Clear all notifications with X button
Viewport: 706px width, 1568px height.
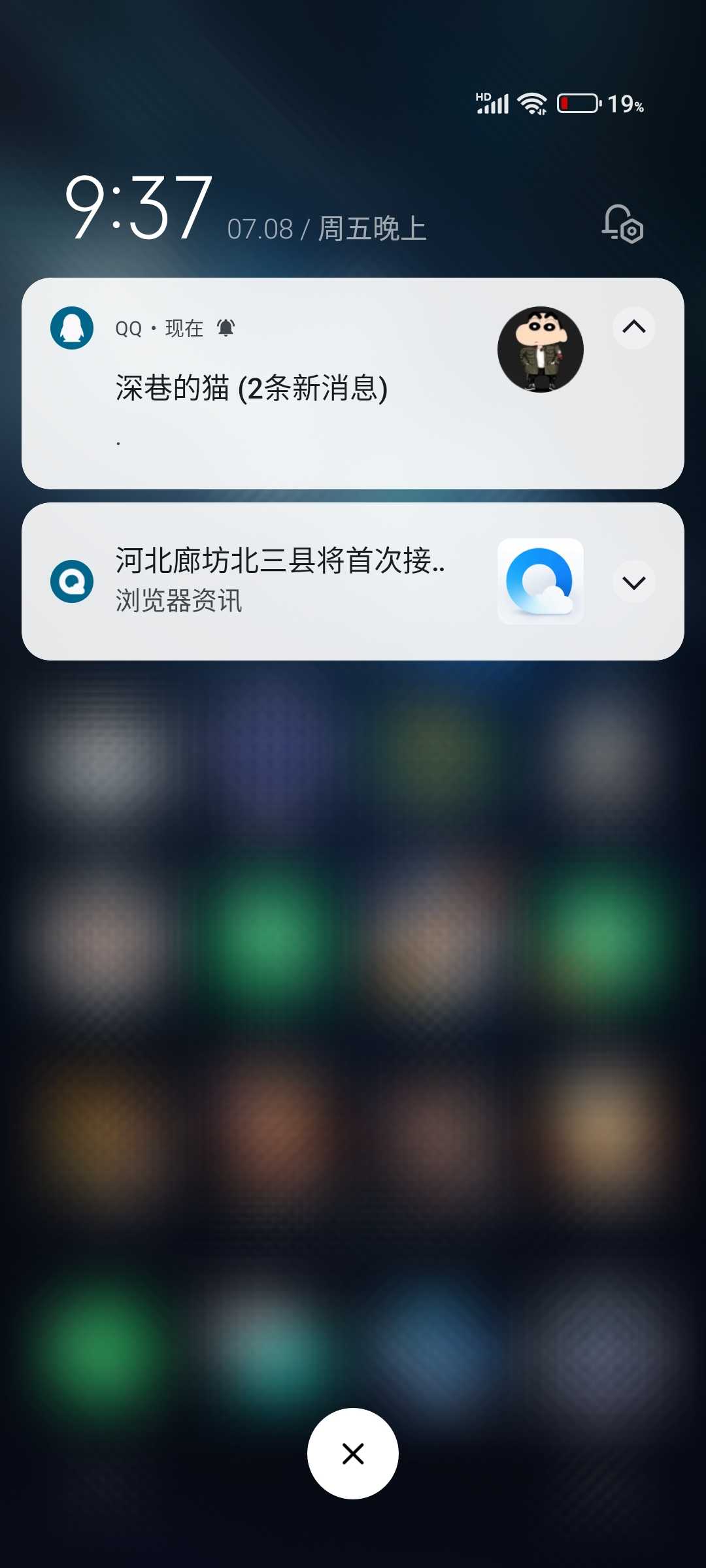[353, 1454]
